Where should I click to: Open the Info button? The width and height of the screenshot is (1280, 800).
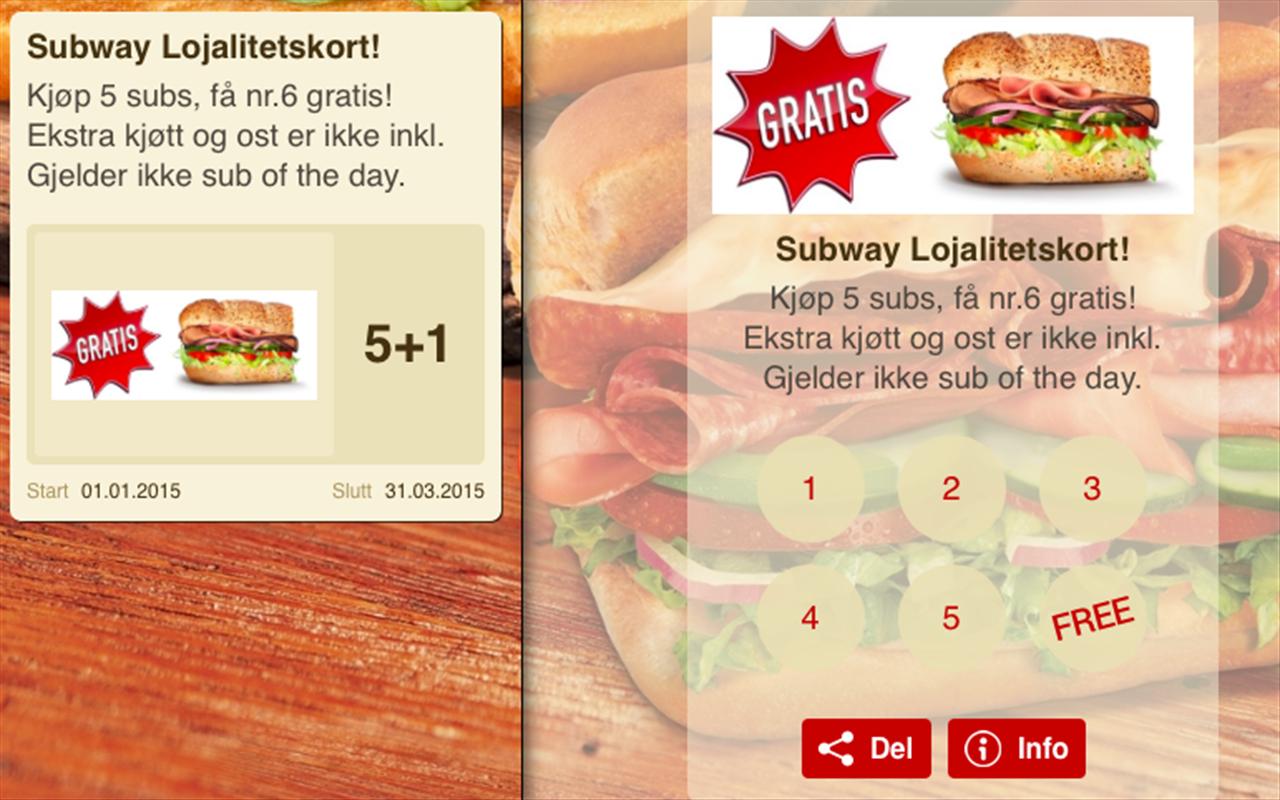(x=1016, y=748)
